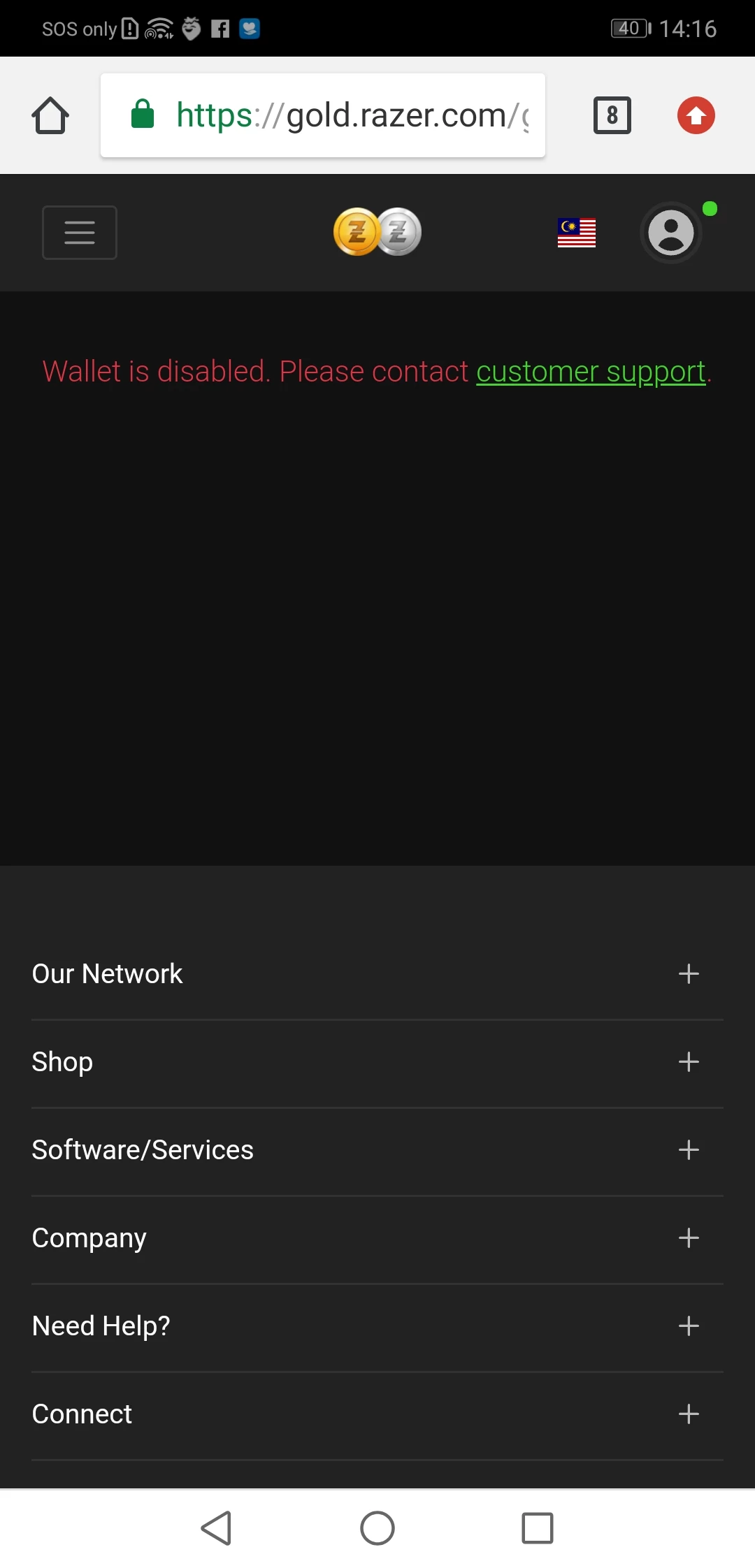The image size is (755, 1568).
Task: Go to Razer Gold home via coin logo
Action: coord(377,232)
